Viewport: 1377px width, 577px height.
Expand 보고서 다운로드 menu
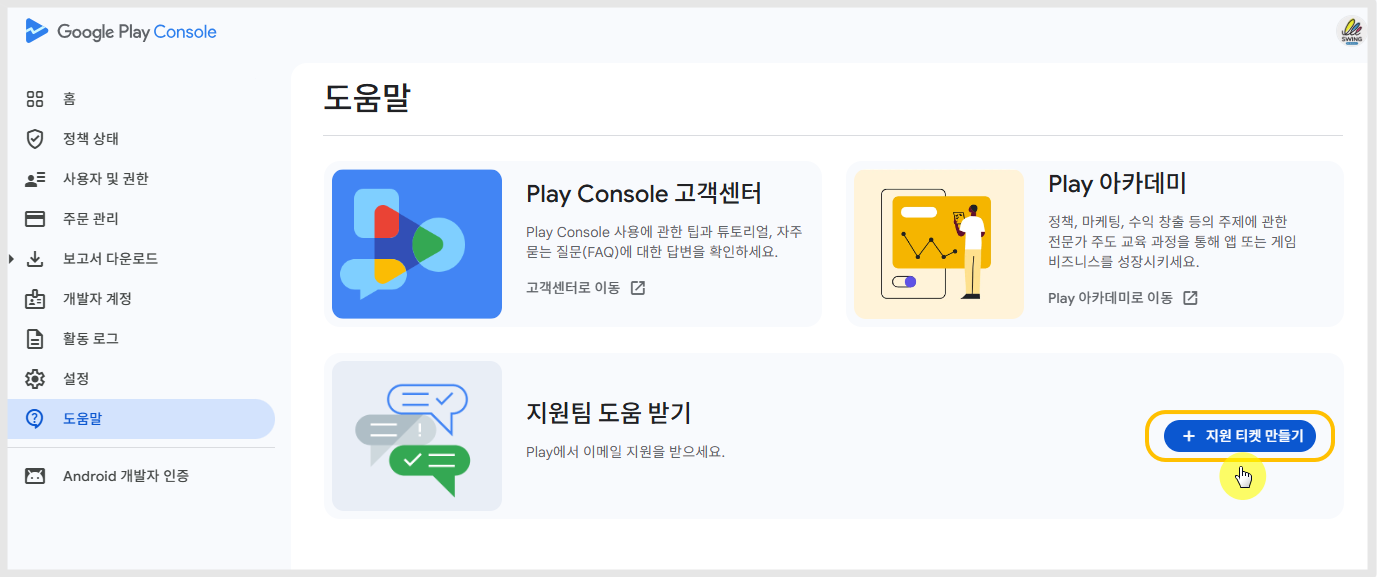tap(110, 259)
